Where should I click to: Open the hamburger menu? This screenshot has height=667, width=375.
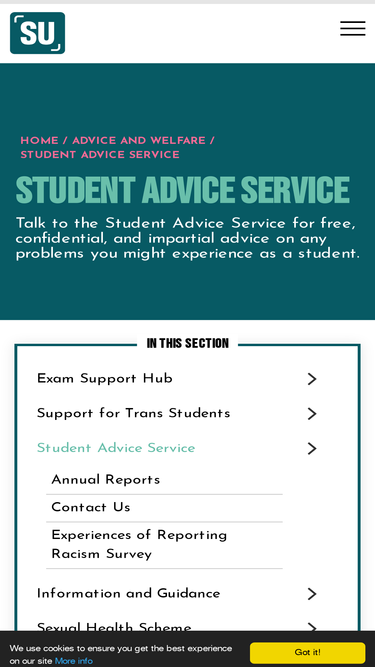pos(352,29)
